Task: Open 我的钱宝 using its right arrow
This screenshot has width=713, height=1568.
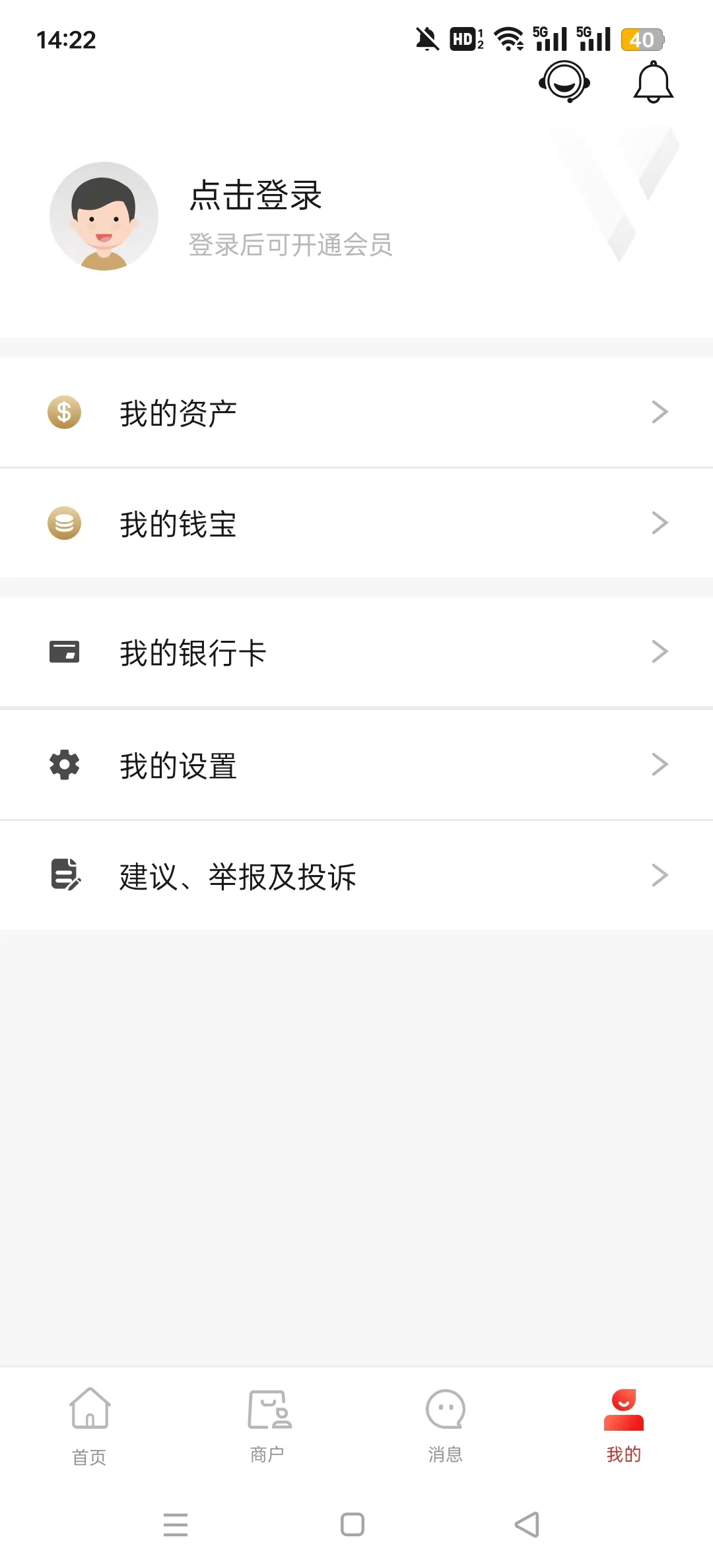Action: (660, 523)
